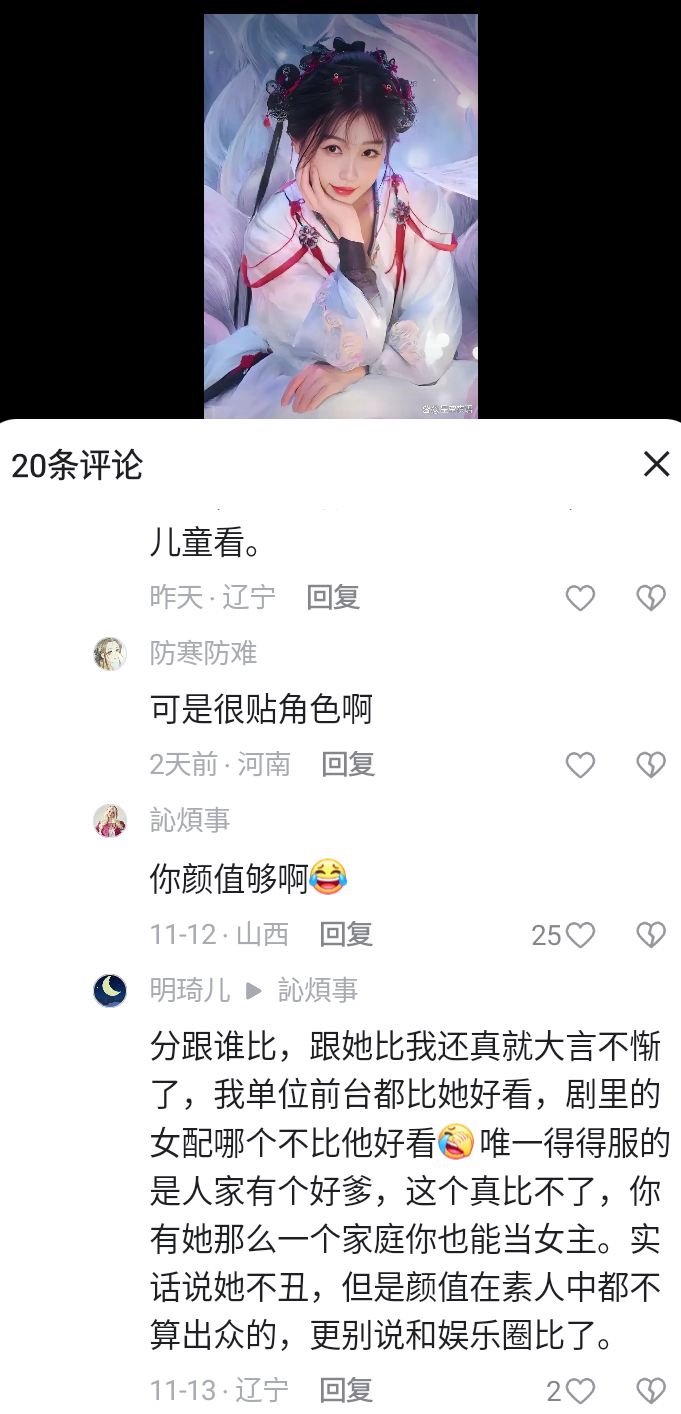Open 明琦儿's profile avatar
The image size is (681, 1414).
110,991
